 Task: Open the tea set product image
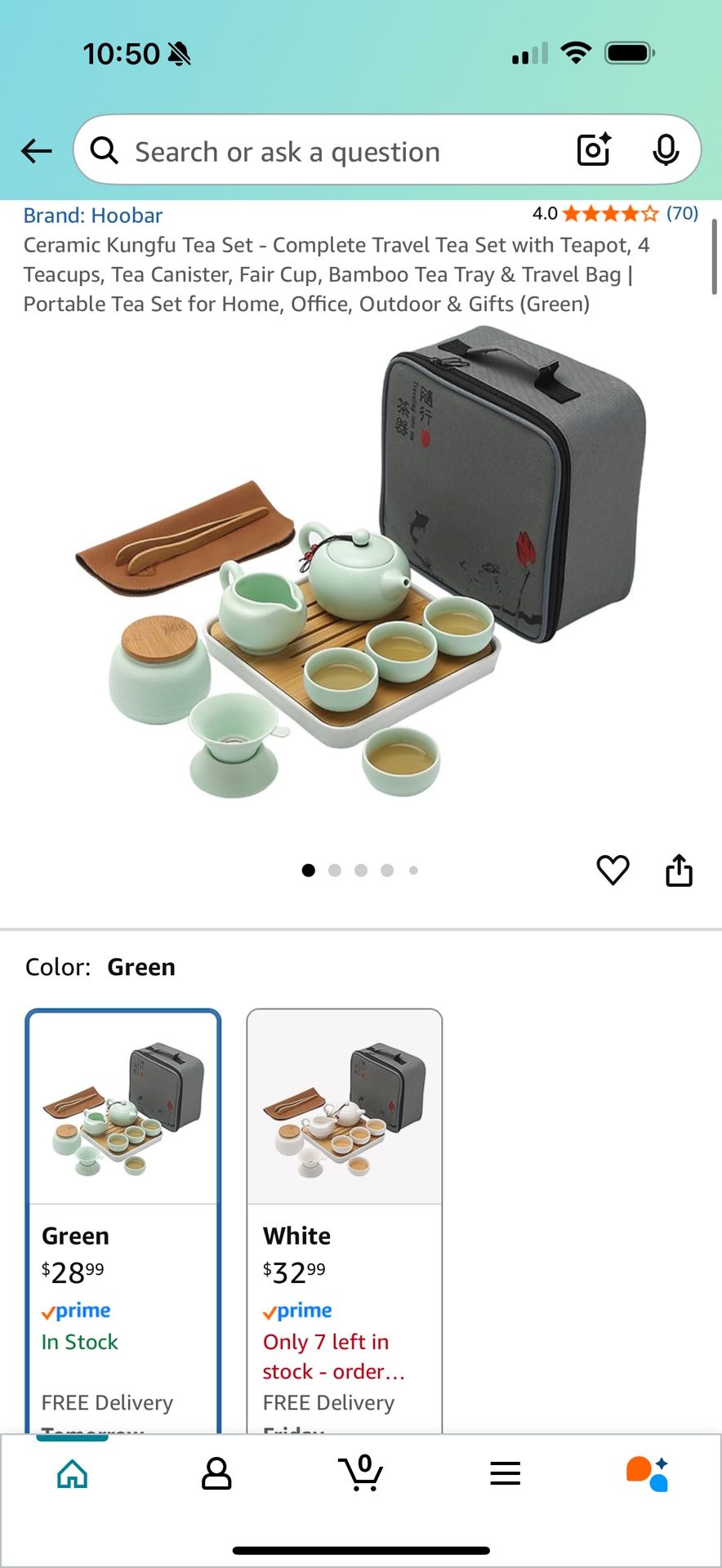point(359,563)
